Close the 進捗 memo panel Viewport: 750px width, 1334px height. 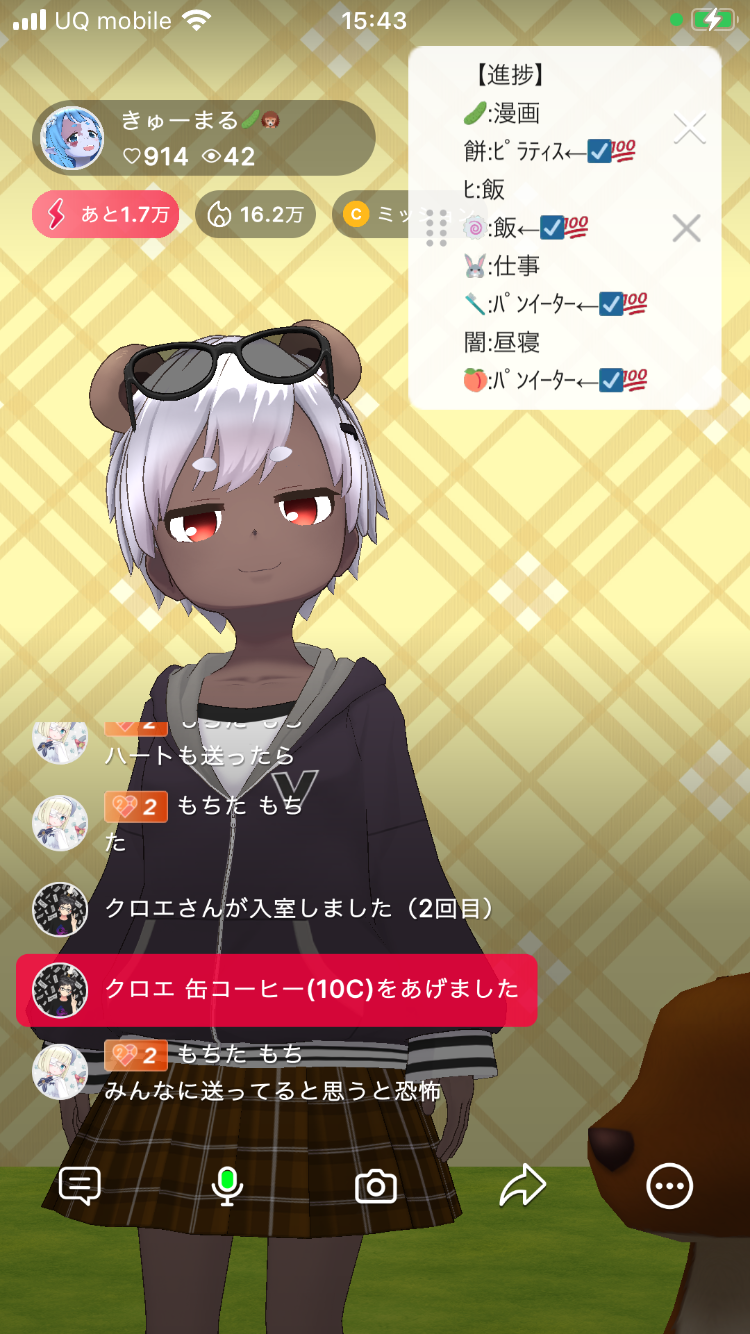click(x=689, y=128)
